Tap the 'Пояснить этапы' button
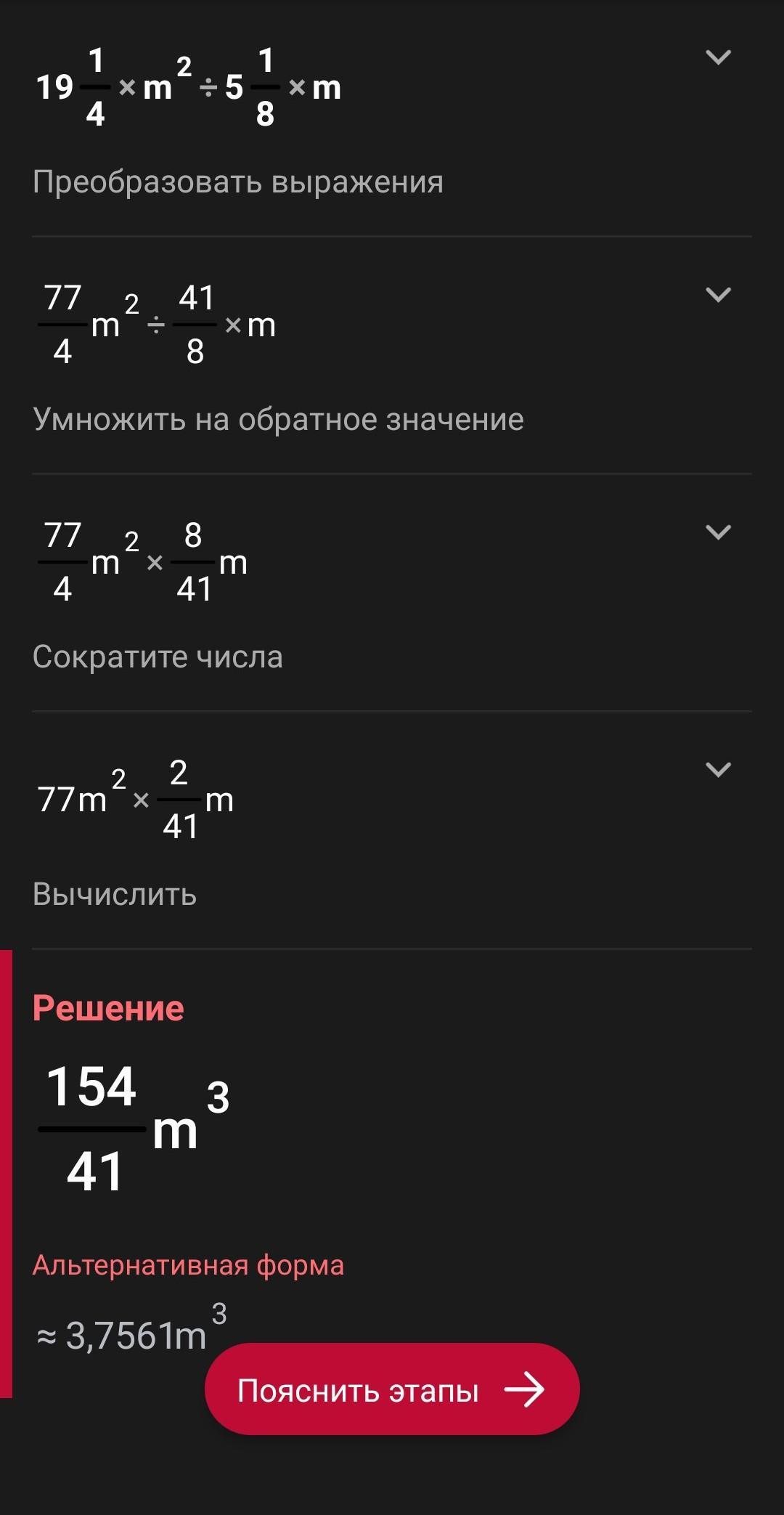Viewport: 784px width, 1515px height. 392,1390
